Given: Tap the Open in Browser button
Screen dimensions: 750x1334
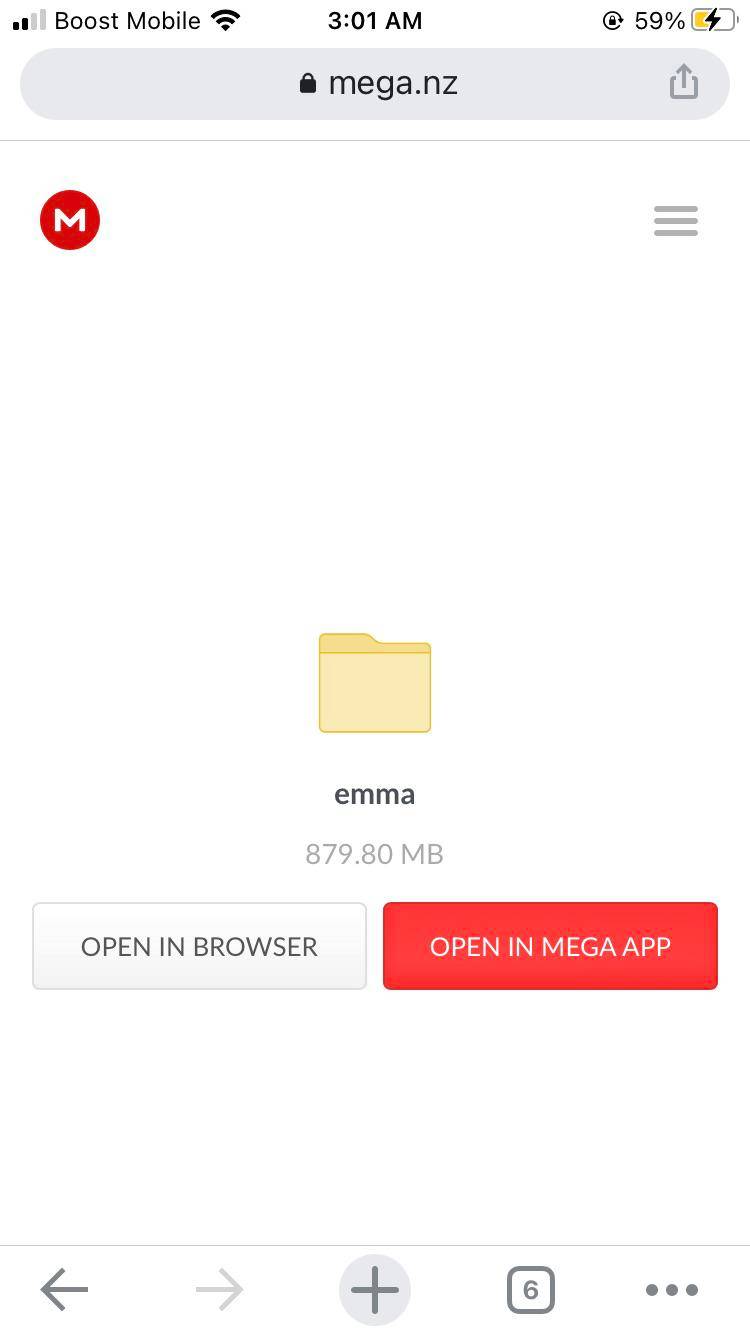Looking at the screenshot, I should point(200,946).
